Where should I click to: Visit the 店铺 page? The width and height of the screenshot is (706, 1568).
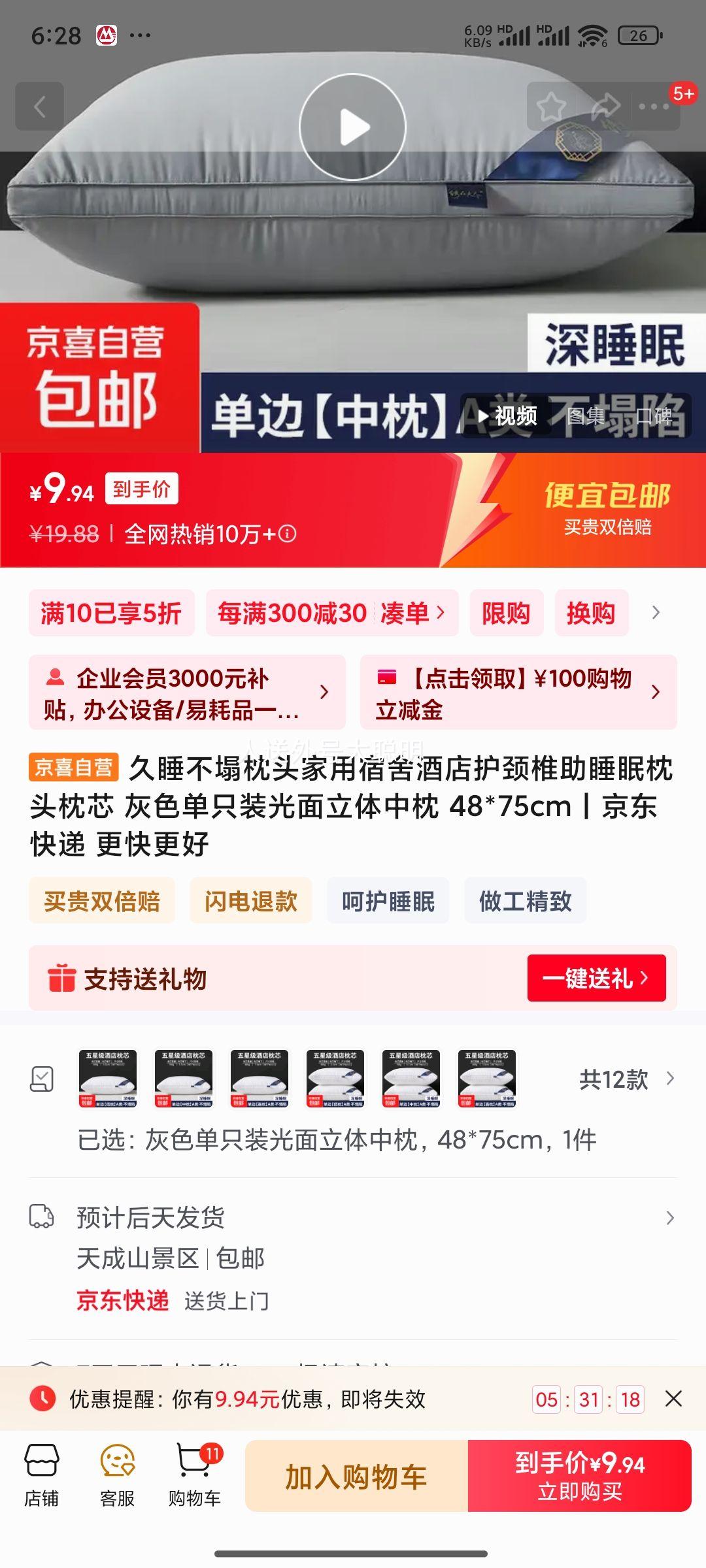click(x=42, y=1477)
